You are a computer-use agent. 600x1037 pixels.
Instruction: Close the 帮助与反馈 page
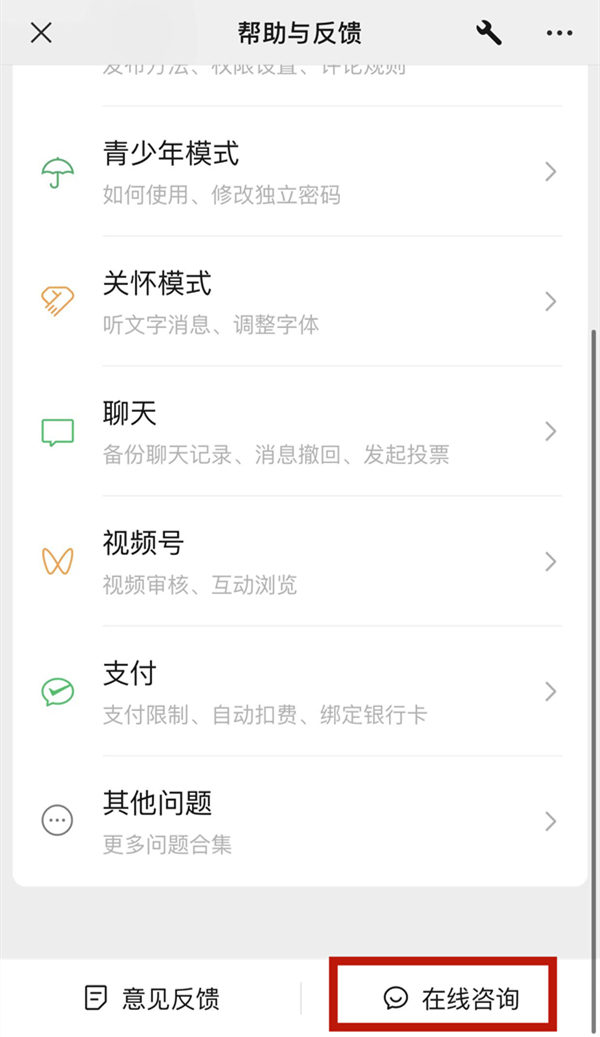tap(41, 33)
